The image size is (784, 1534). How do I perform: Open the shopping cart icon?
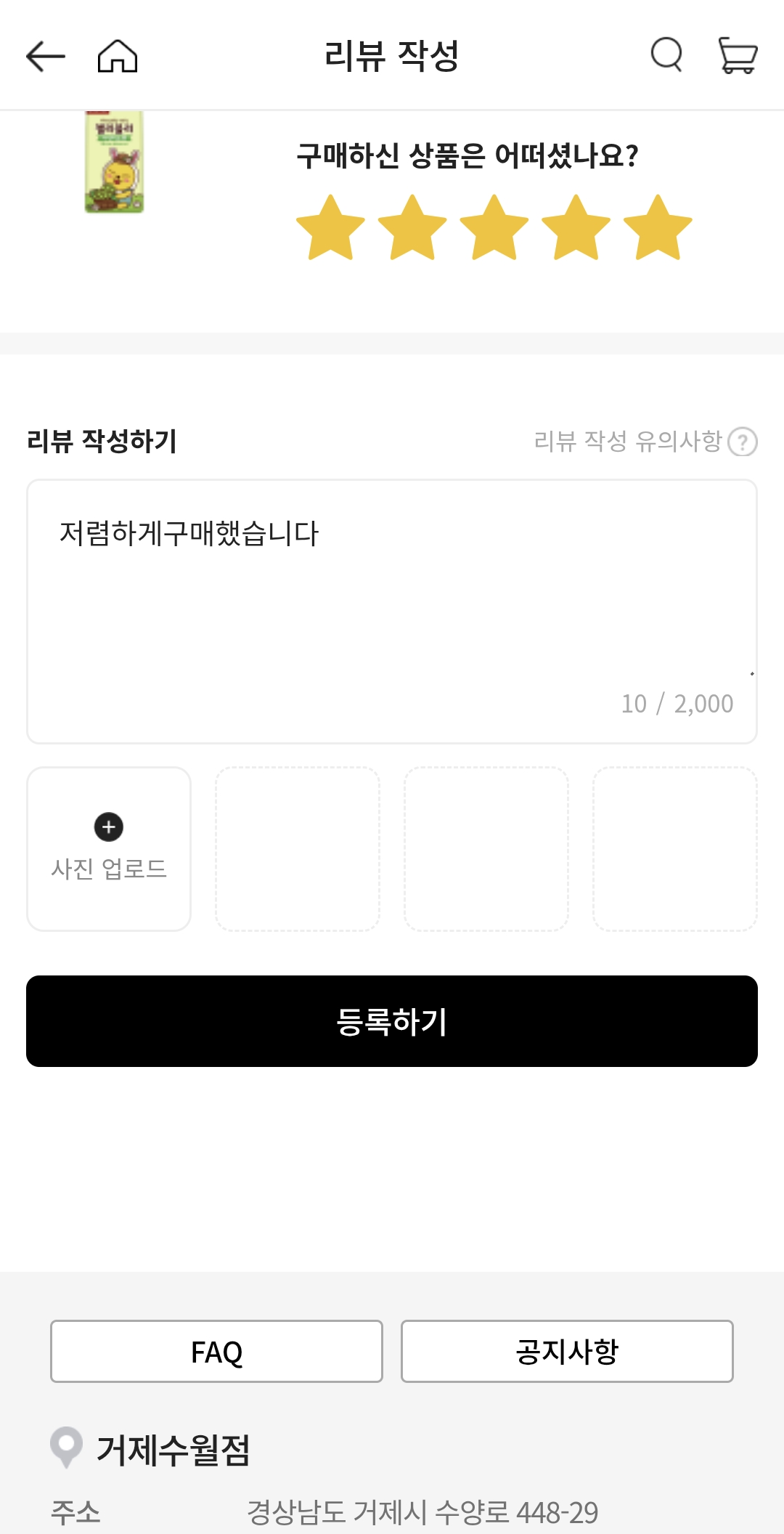pyautogui.click(x=737, y=56)
